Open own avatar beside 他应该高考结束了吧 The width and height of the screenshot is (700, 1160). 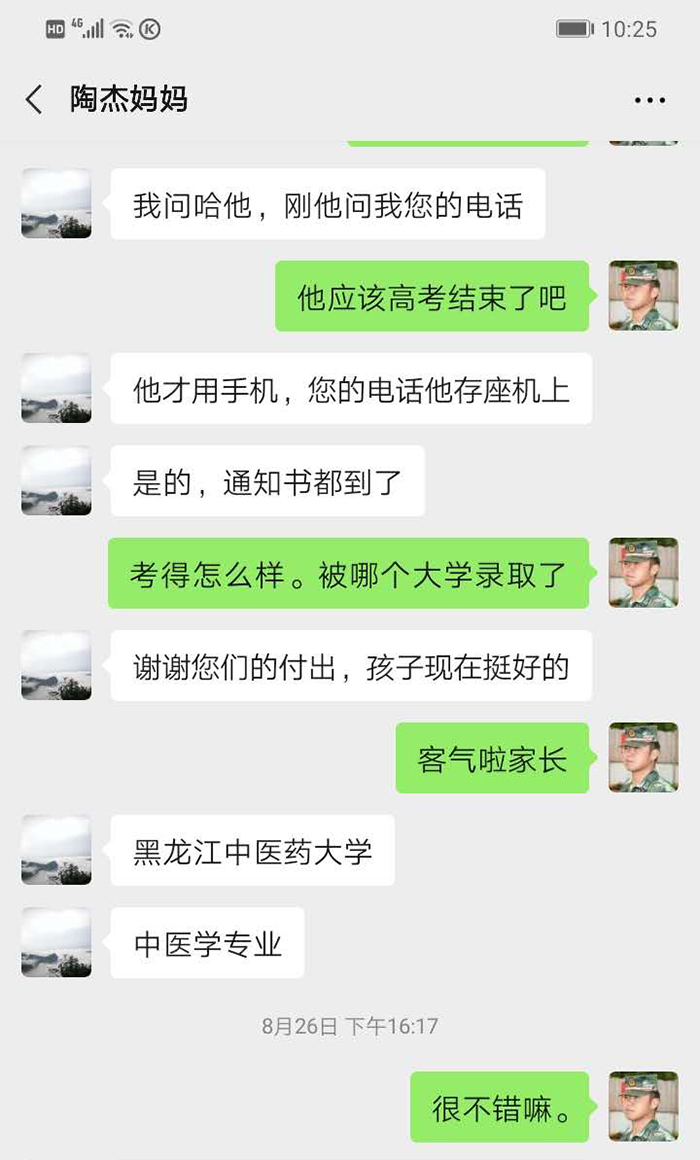click(643, 296)
